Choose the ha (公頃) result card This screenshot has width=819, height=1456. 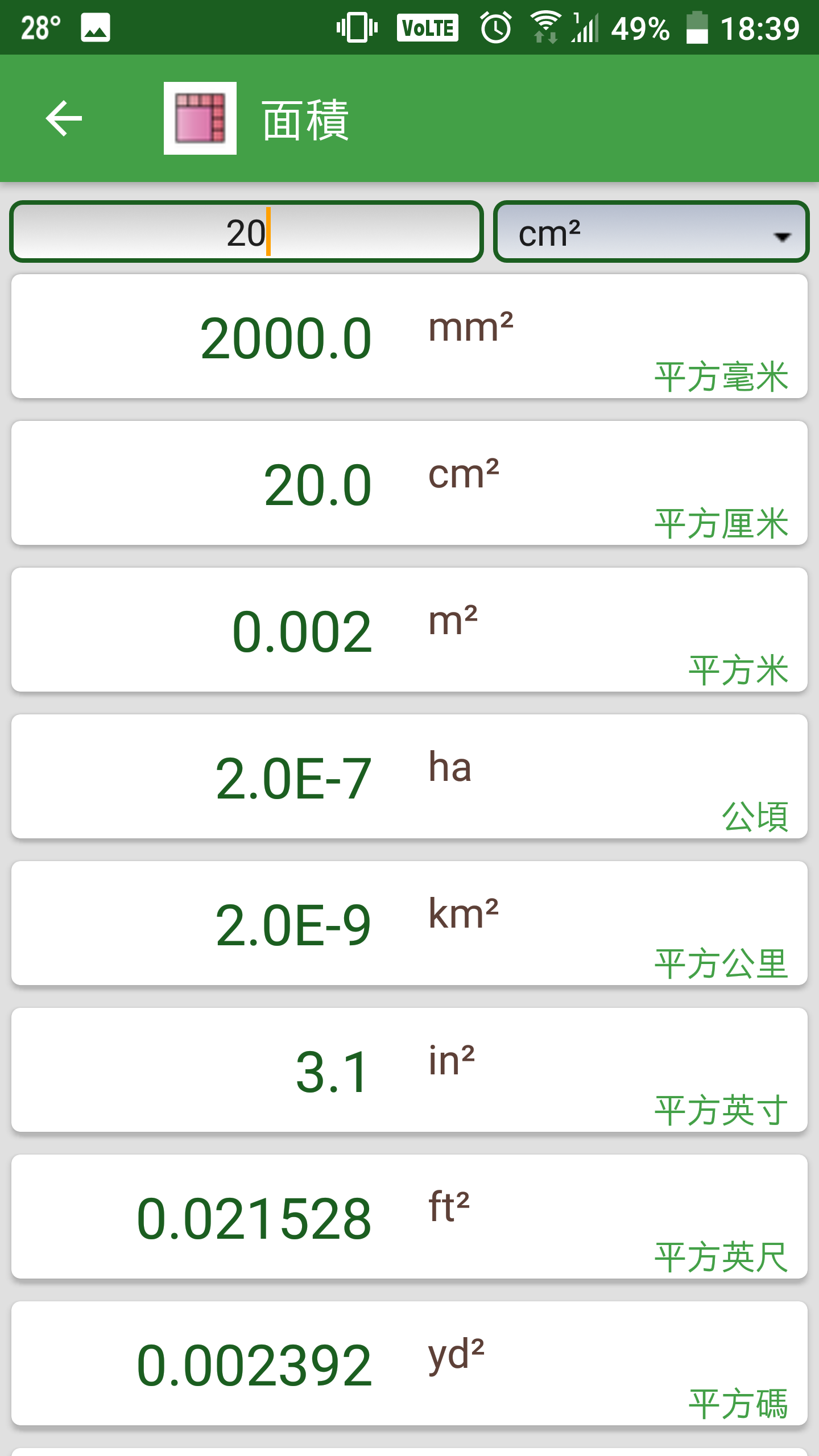[409, 776]
